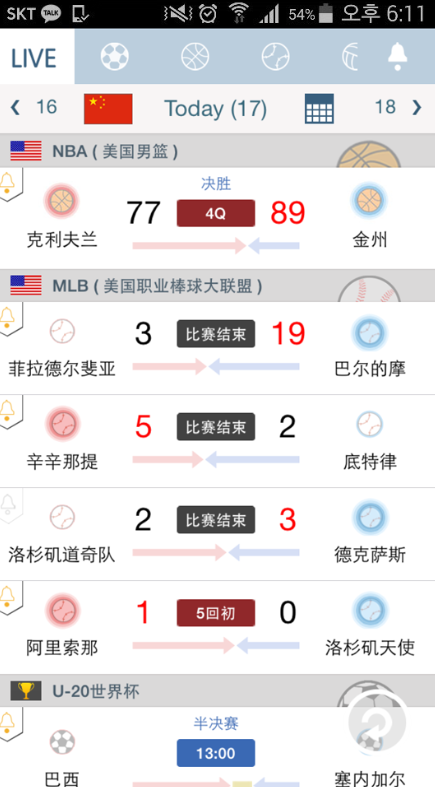This screenshot has height=787, width=435.
Task: Open the 克利夫兰 vs 金州 NBA match
Action: click(217, 218)
